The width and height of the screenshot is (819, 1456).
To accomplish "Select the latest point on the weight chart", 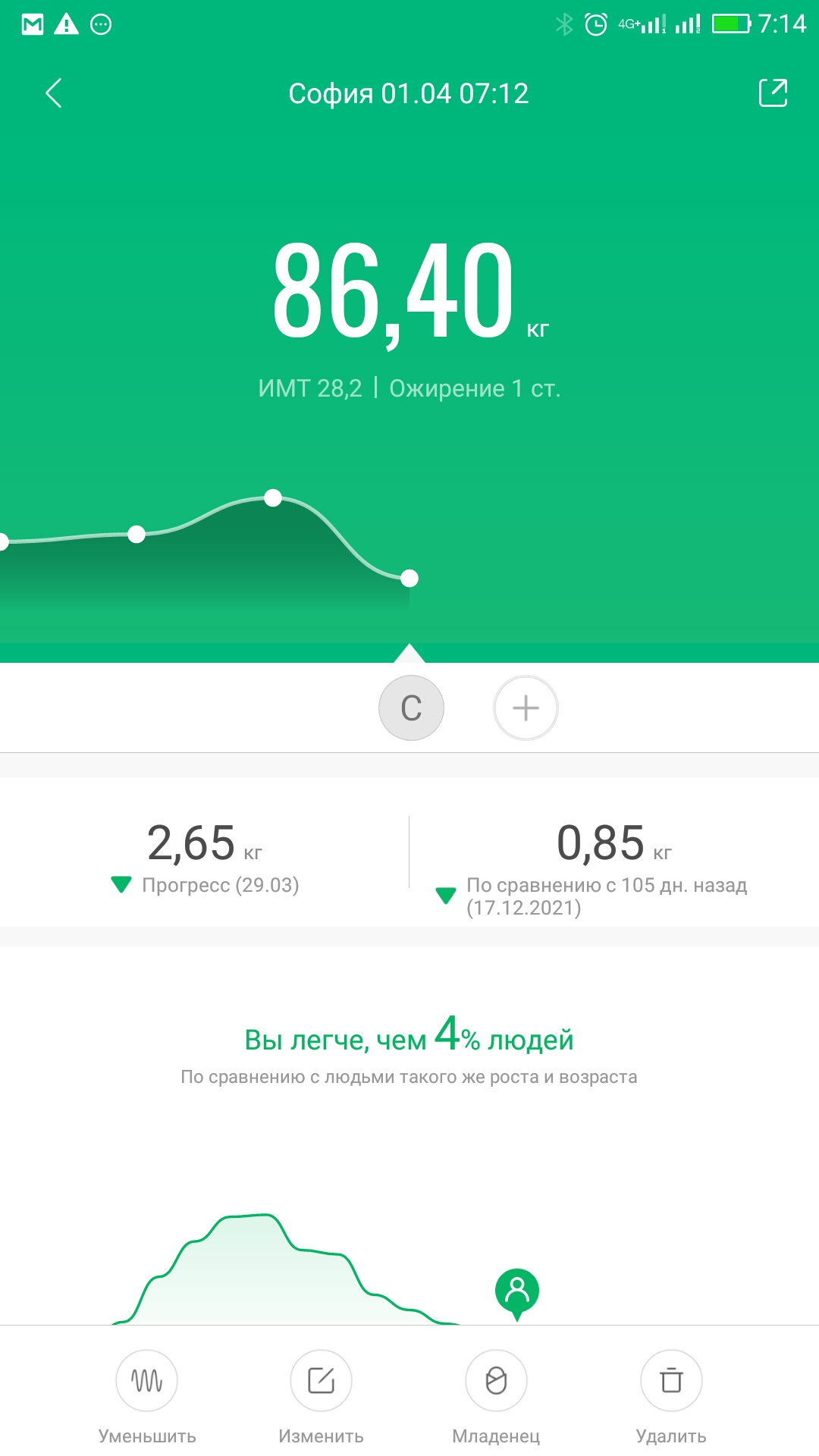I will 409,579.
